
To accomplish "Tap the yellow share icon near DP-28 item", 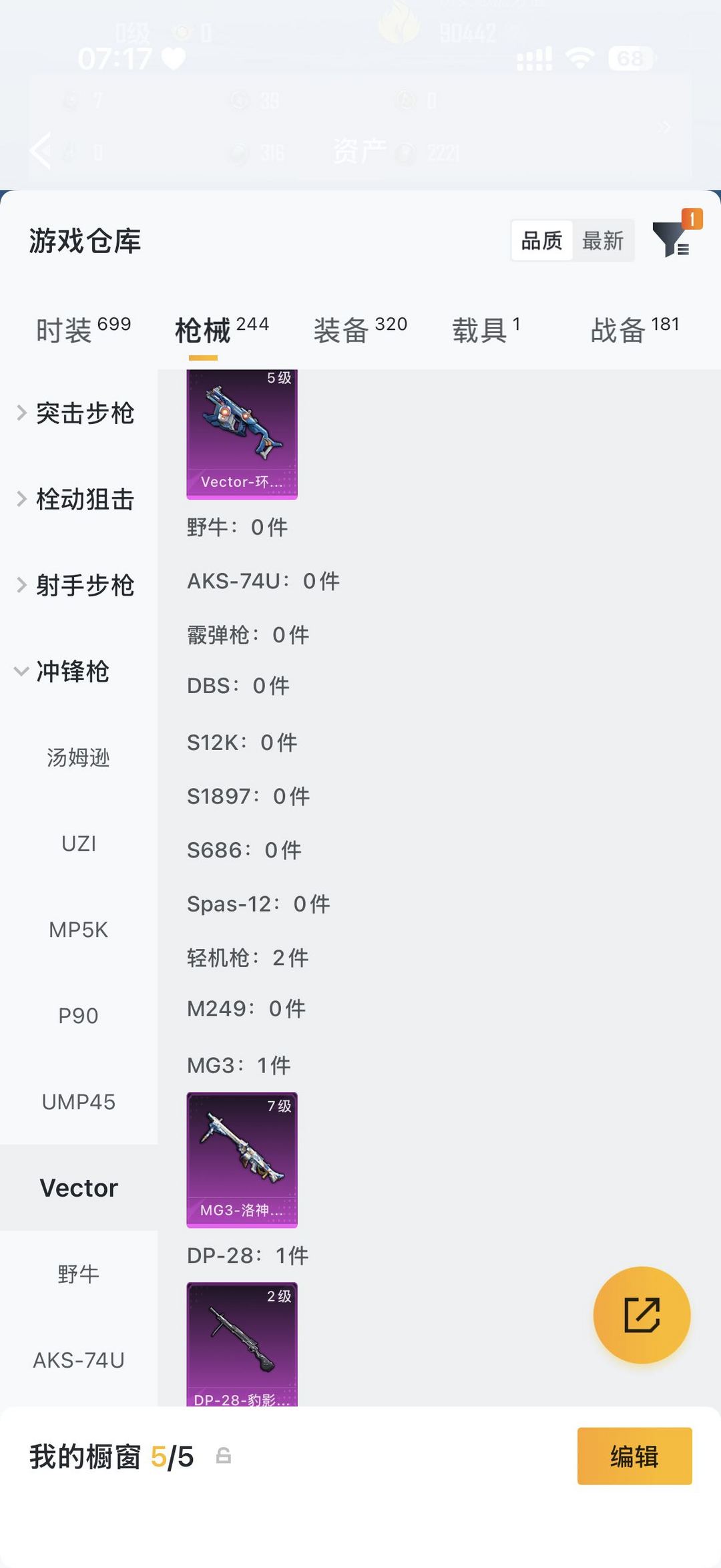I will (642, 1314).
